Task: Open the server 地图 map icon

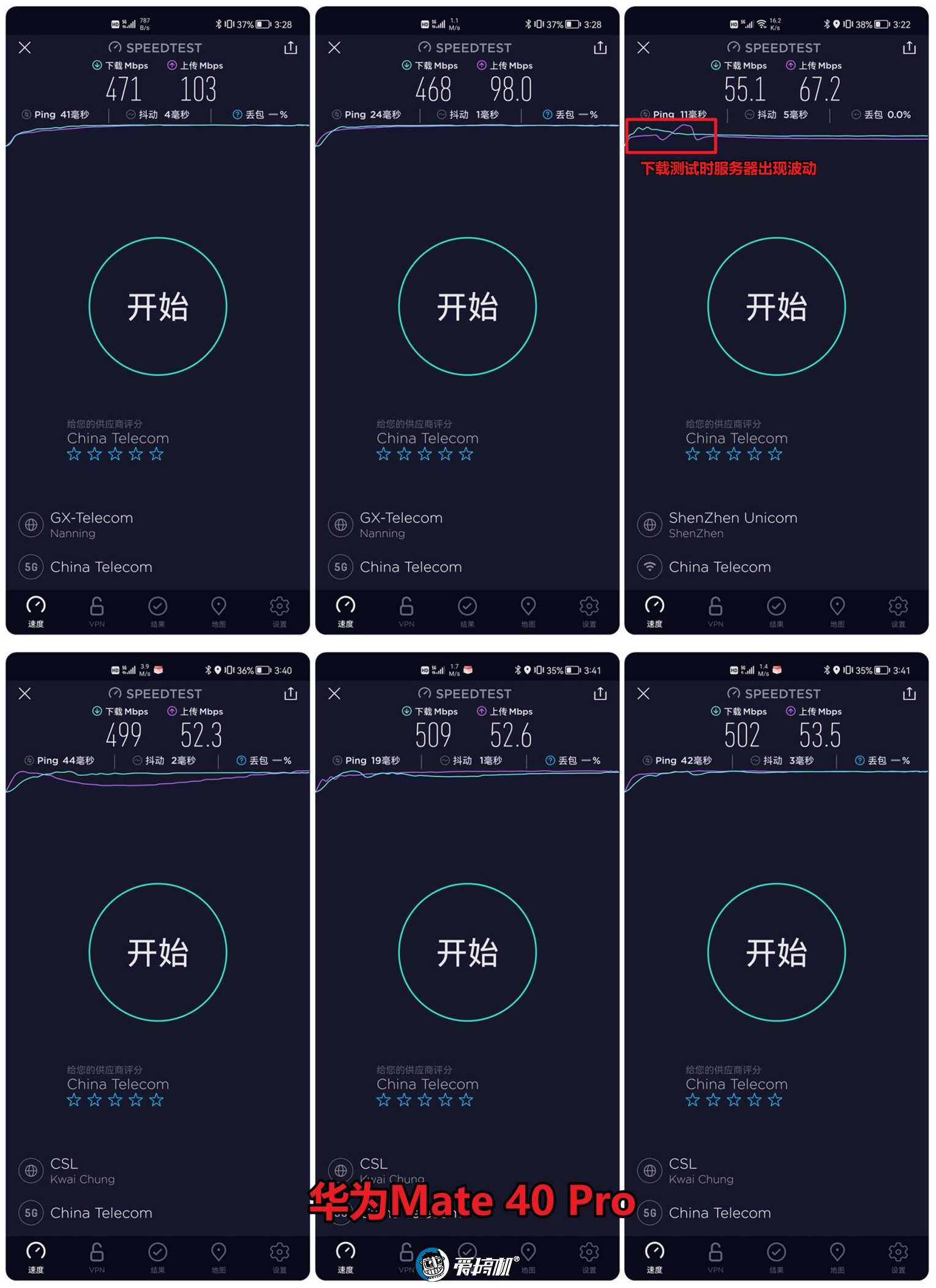Action: point(219,606)
